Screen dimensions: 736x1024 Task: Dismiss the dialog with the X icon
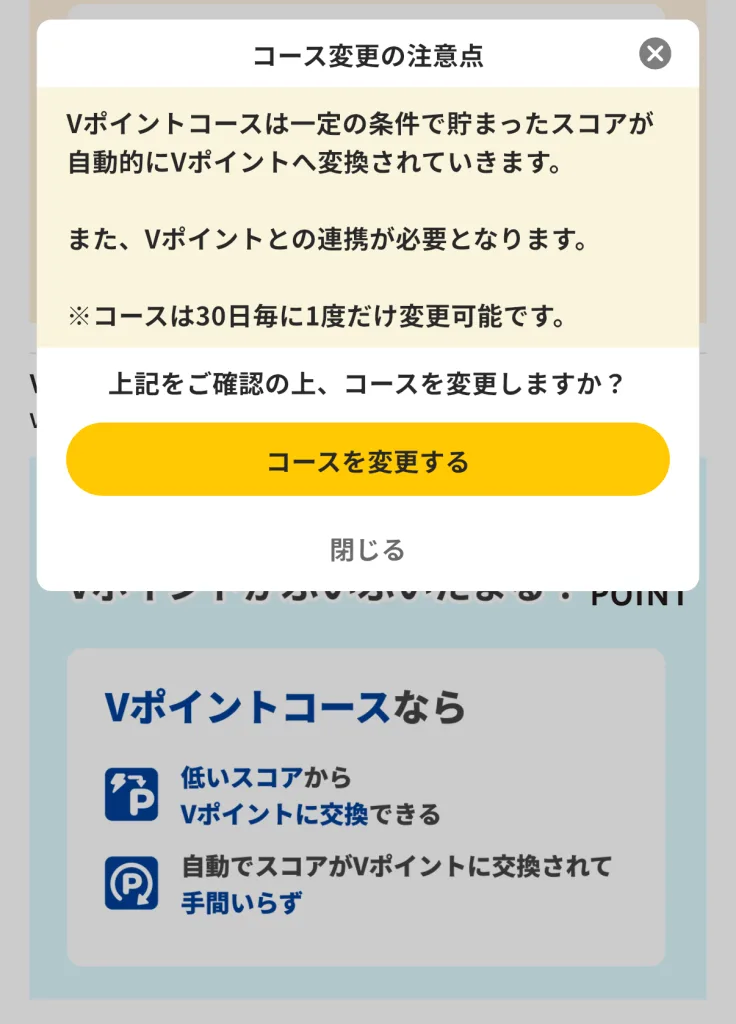655,53
